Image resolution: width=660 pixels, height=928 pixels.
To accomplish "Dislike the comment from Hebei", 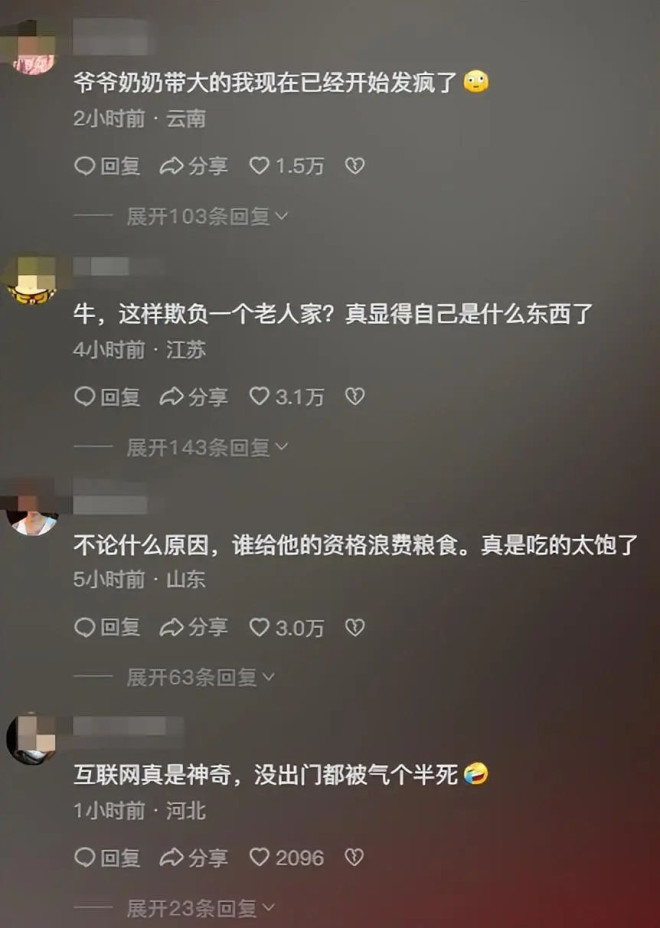I will coord(354,857).
